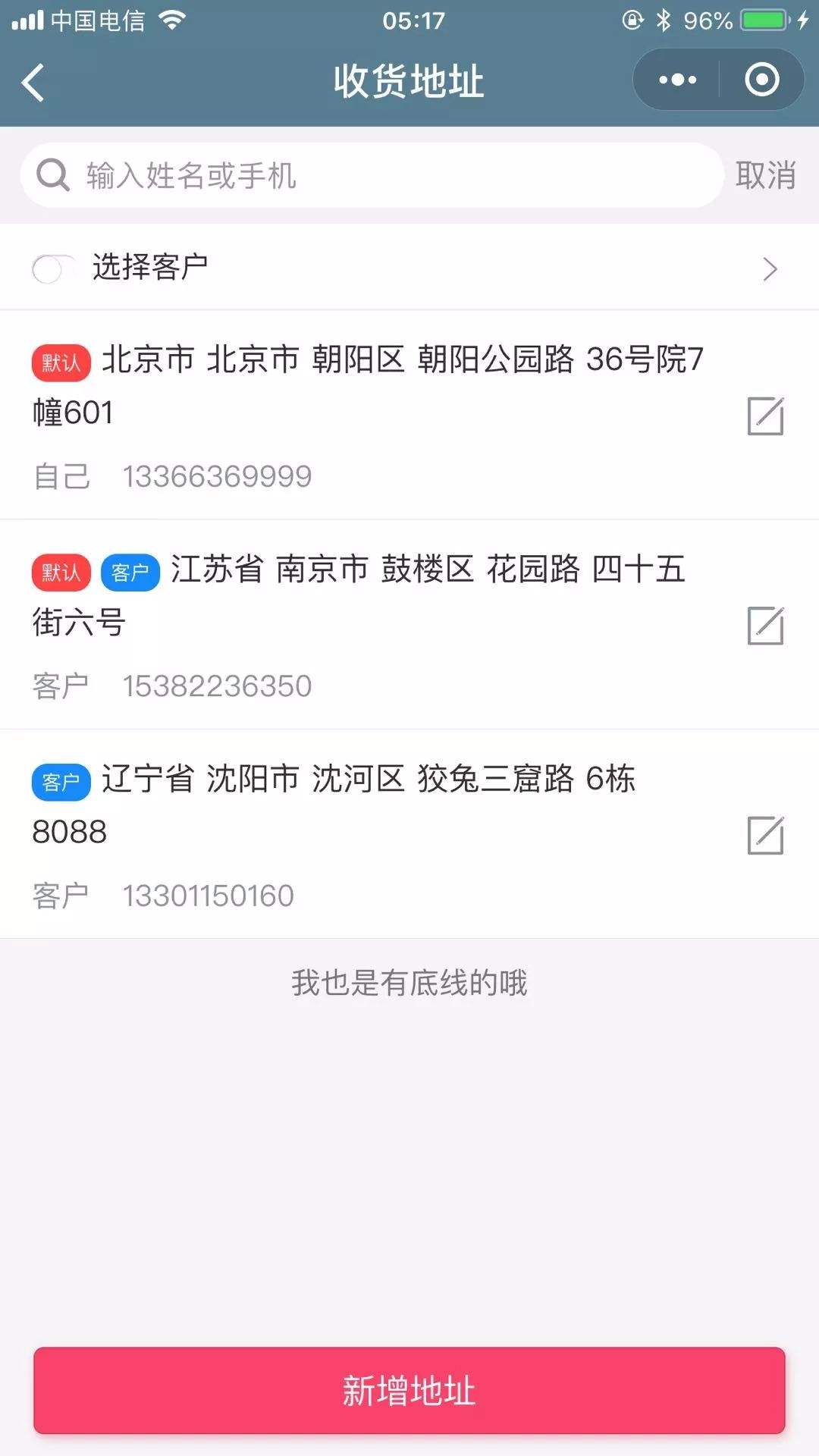Screen dimensions: 819x1456
Task: Go back from 收货地址 page
Action: 33,82
